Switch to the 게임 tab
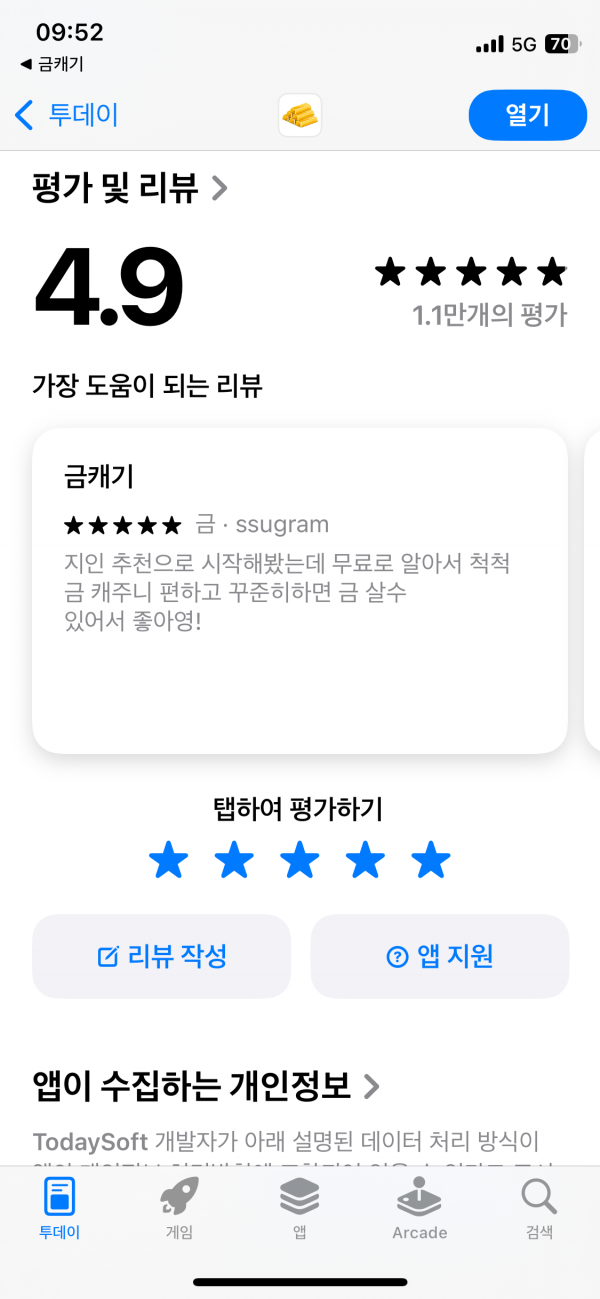Screen dimensions: 600x1299 pyautogui.click(x=179, y=1208)
